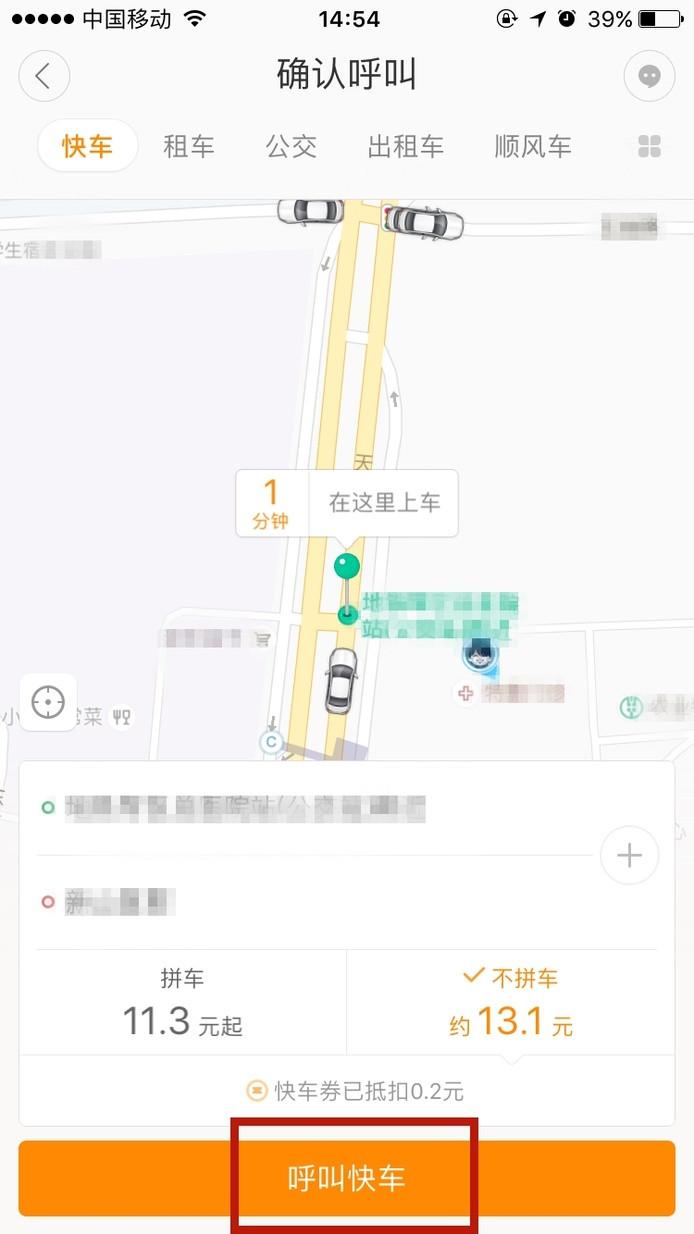Open the all-services grid icon
Viewport: 694px width, 1234px height.
click(x=649, y=147)
